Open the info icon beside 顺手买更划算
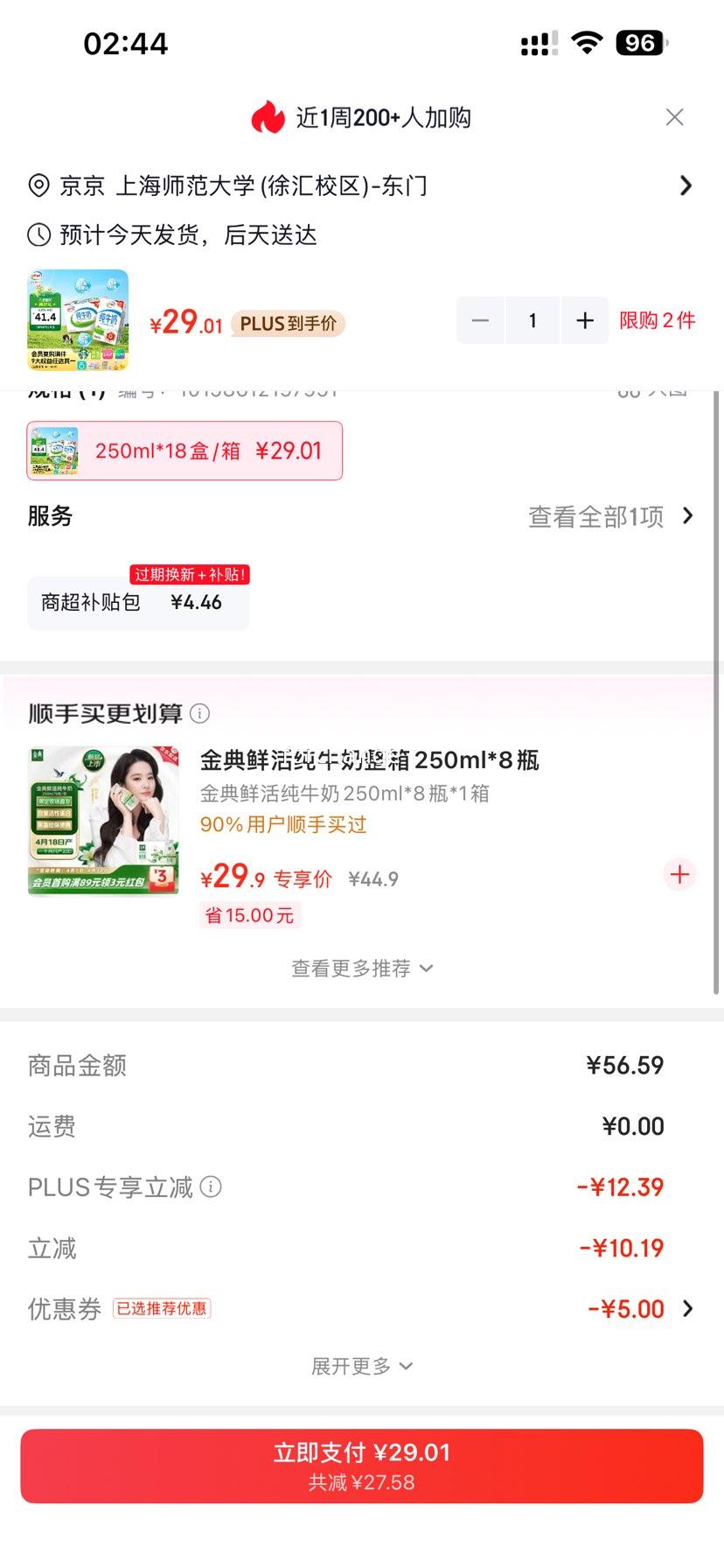 [200, 714]
